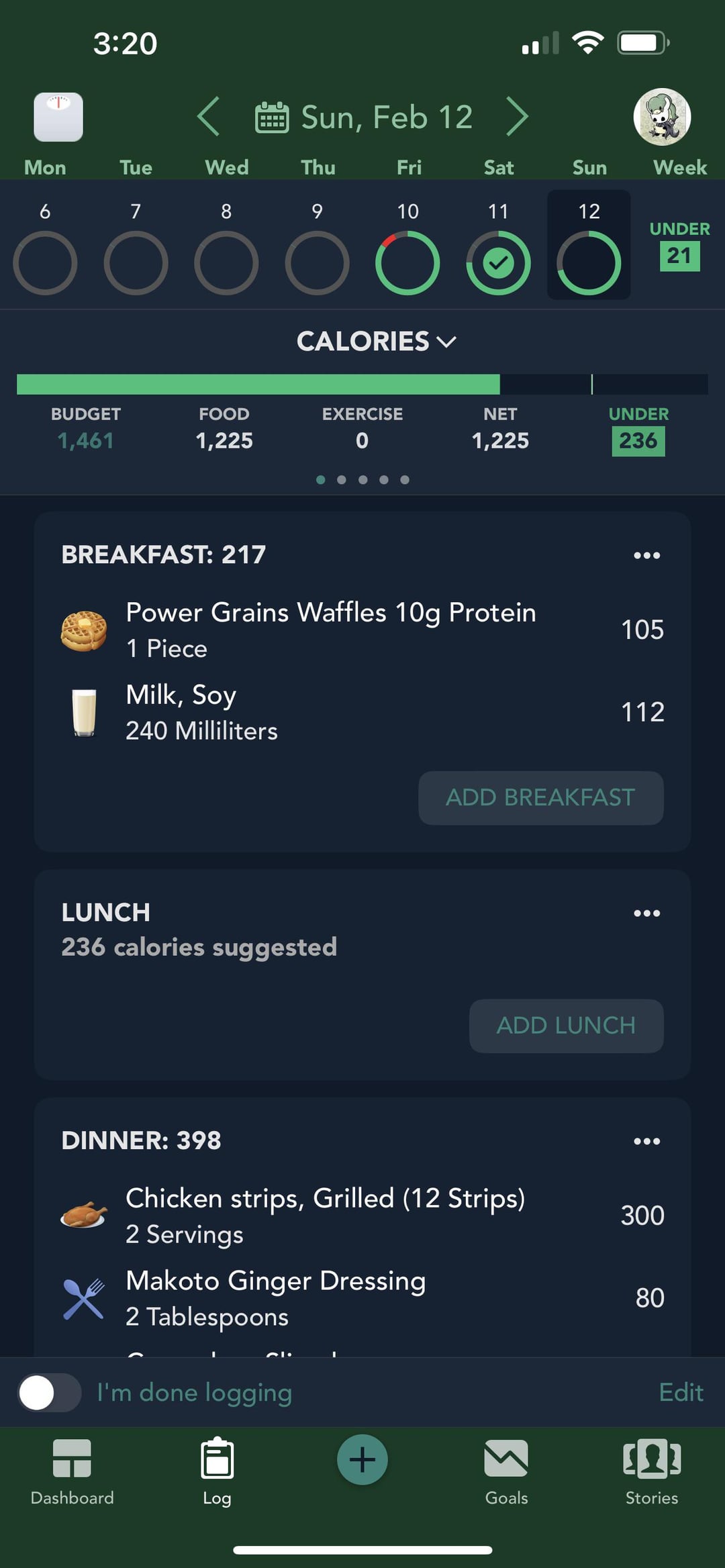
Task: Toggle I'm done logging switch
Action: pyautogui.click(x=49, y=1393)
